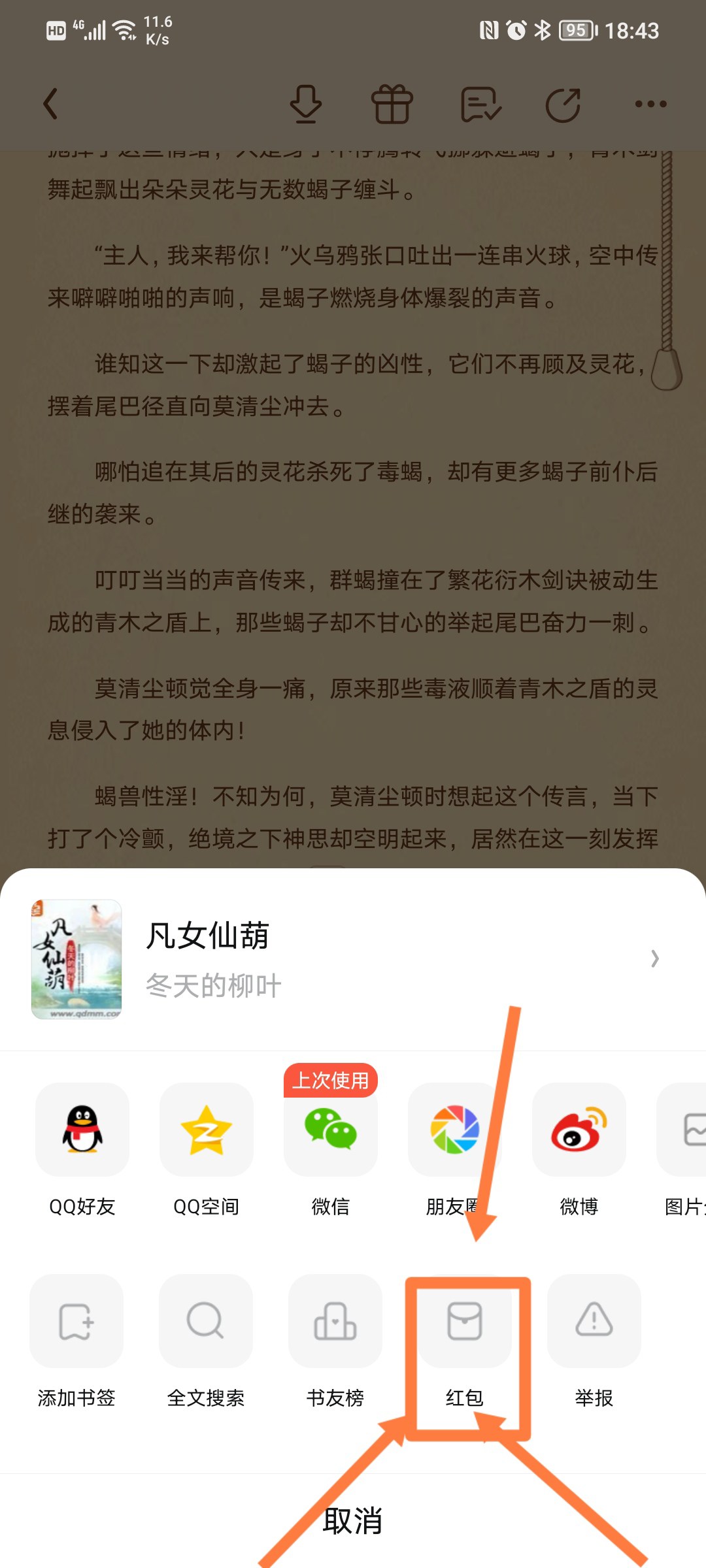Share to QQ好友
Screen dimensions: 706x1568
tap(82, 1150)
